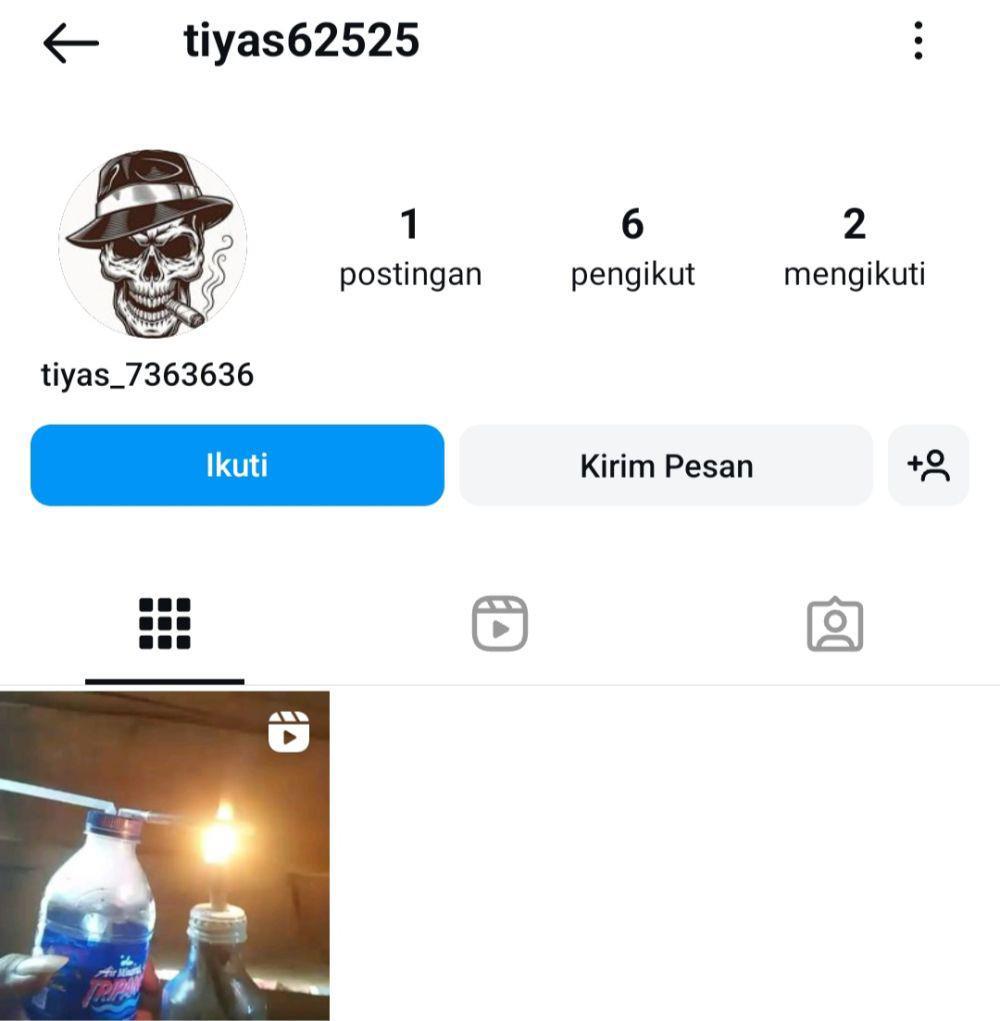The height and width of the screenshot is (1021, 1000).
Task: Follow with the Ikuti button
Action: pos(237,465)
